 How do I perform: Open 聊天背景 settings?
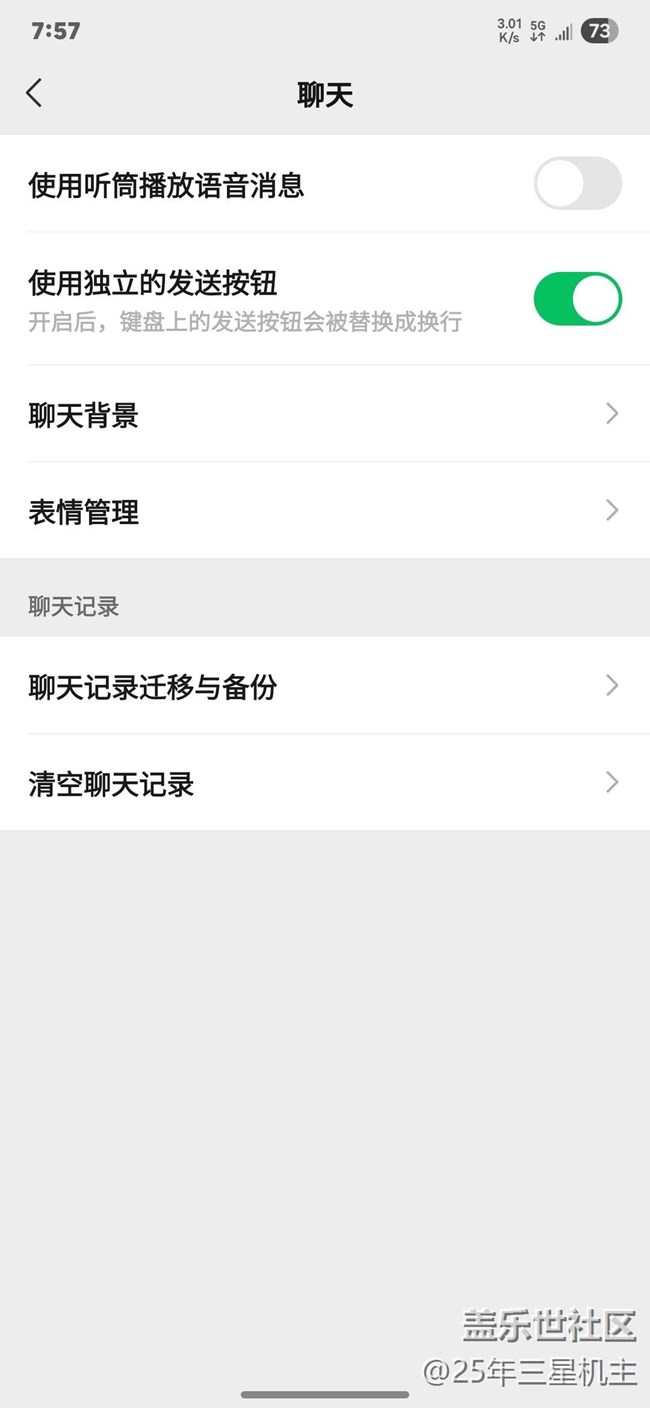pyautogui.click(x=325, y=414)
